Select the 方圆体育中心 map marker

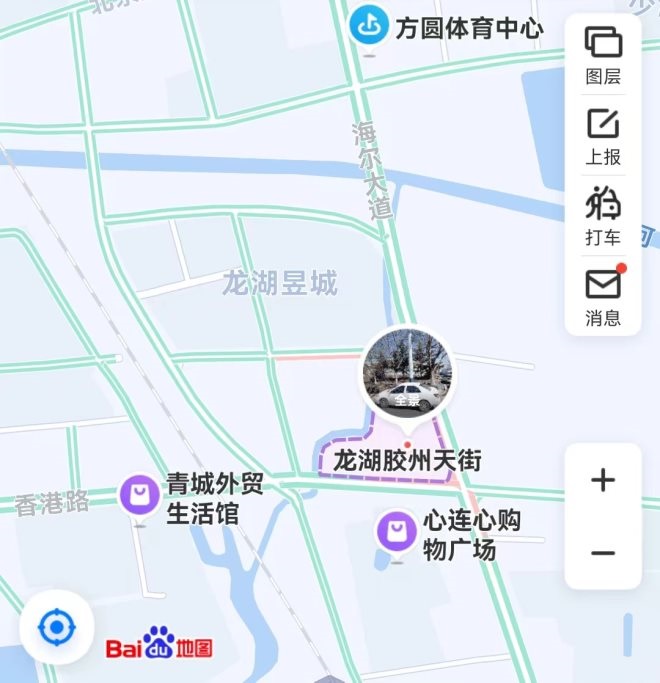[x=369, y=26]
